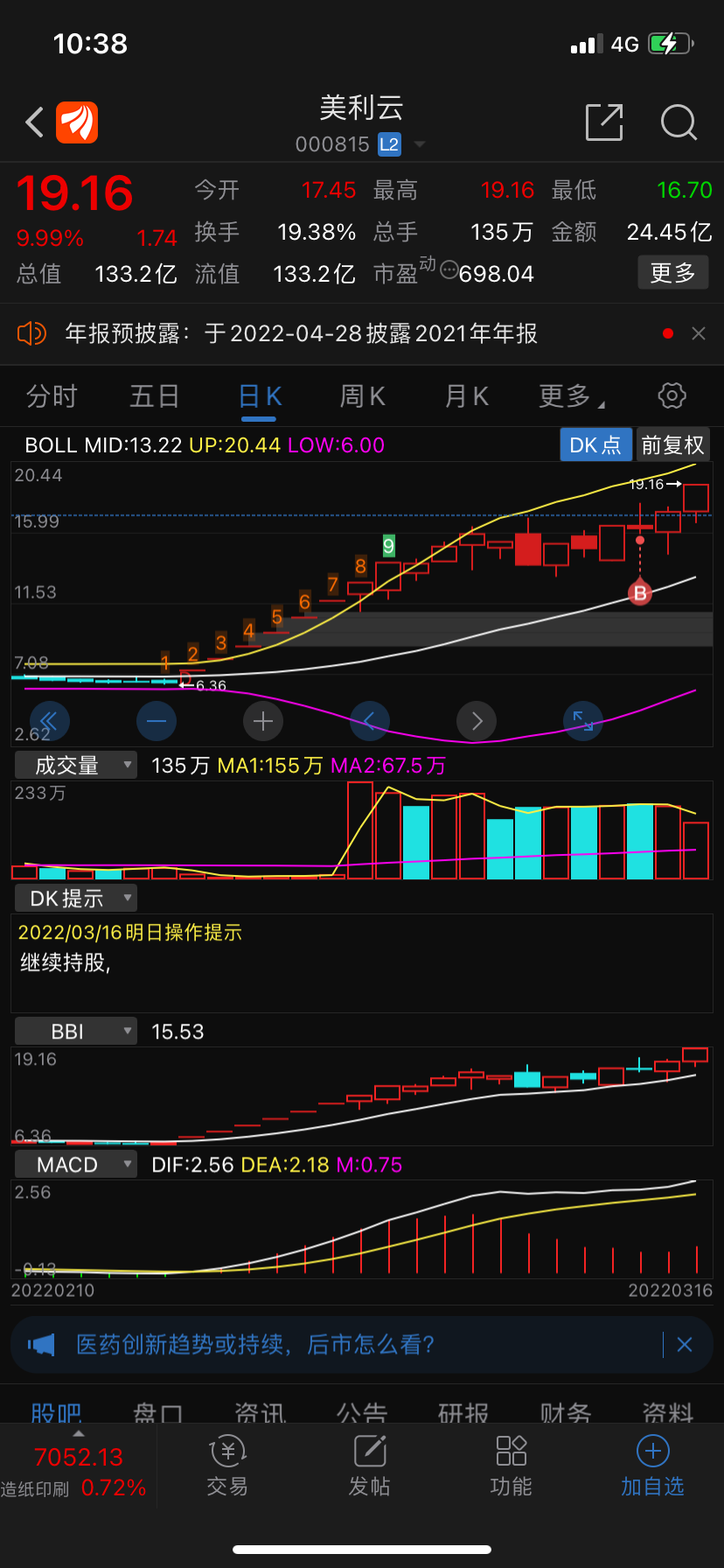724x1568 pixels.
Task: Go back using the top-left arrow
Action: [x=35, y=122]
